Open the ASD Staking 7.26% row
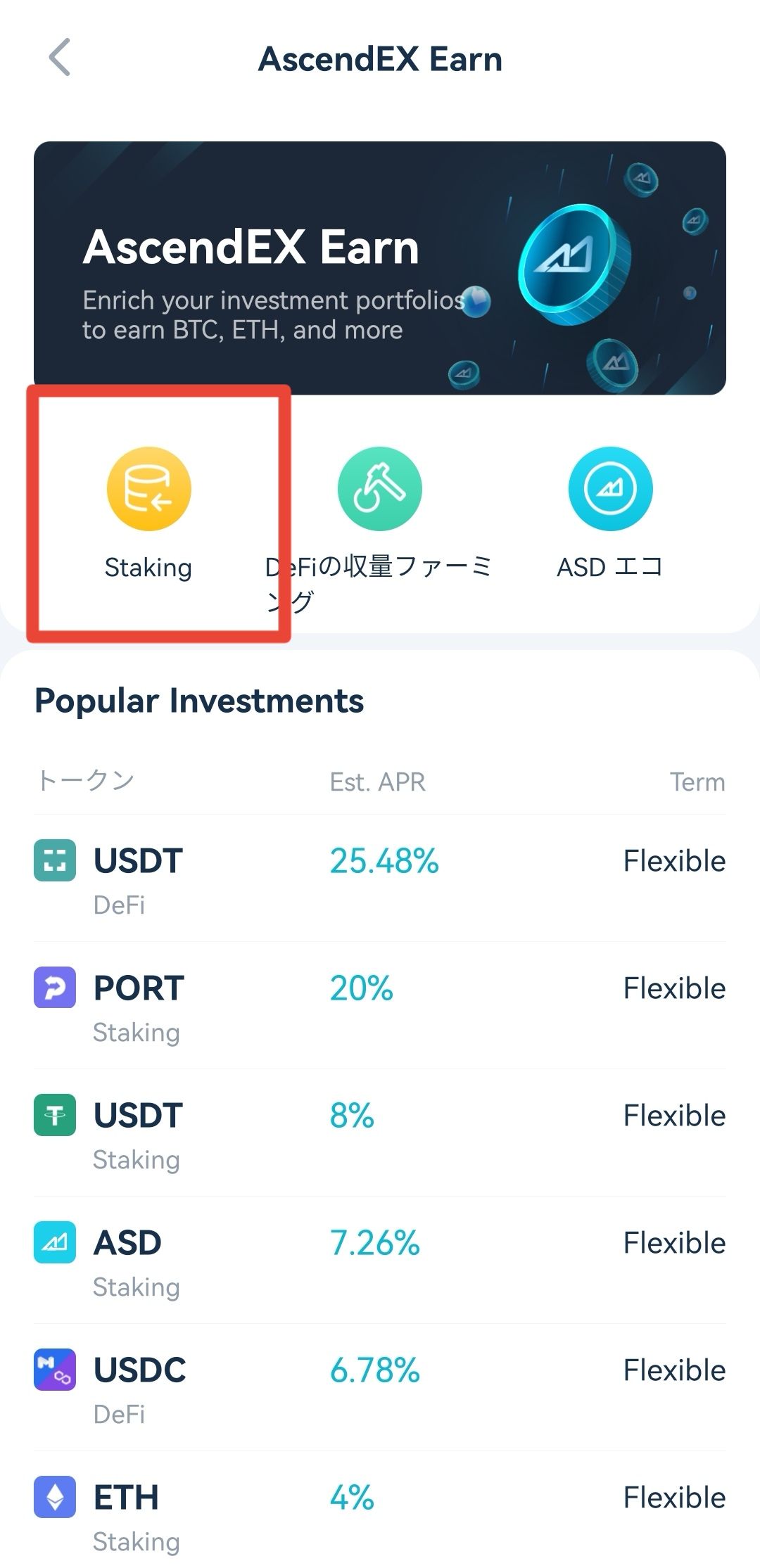This screenshot has width=760, height=1568. pyautogui.click(x=380, y=1261)
